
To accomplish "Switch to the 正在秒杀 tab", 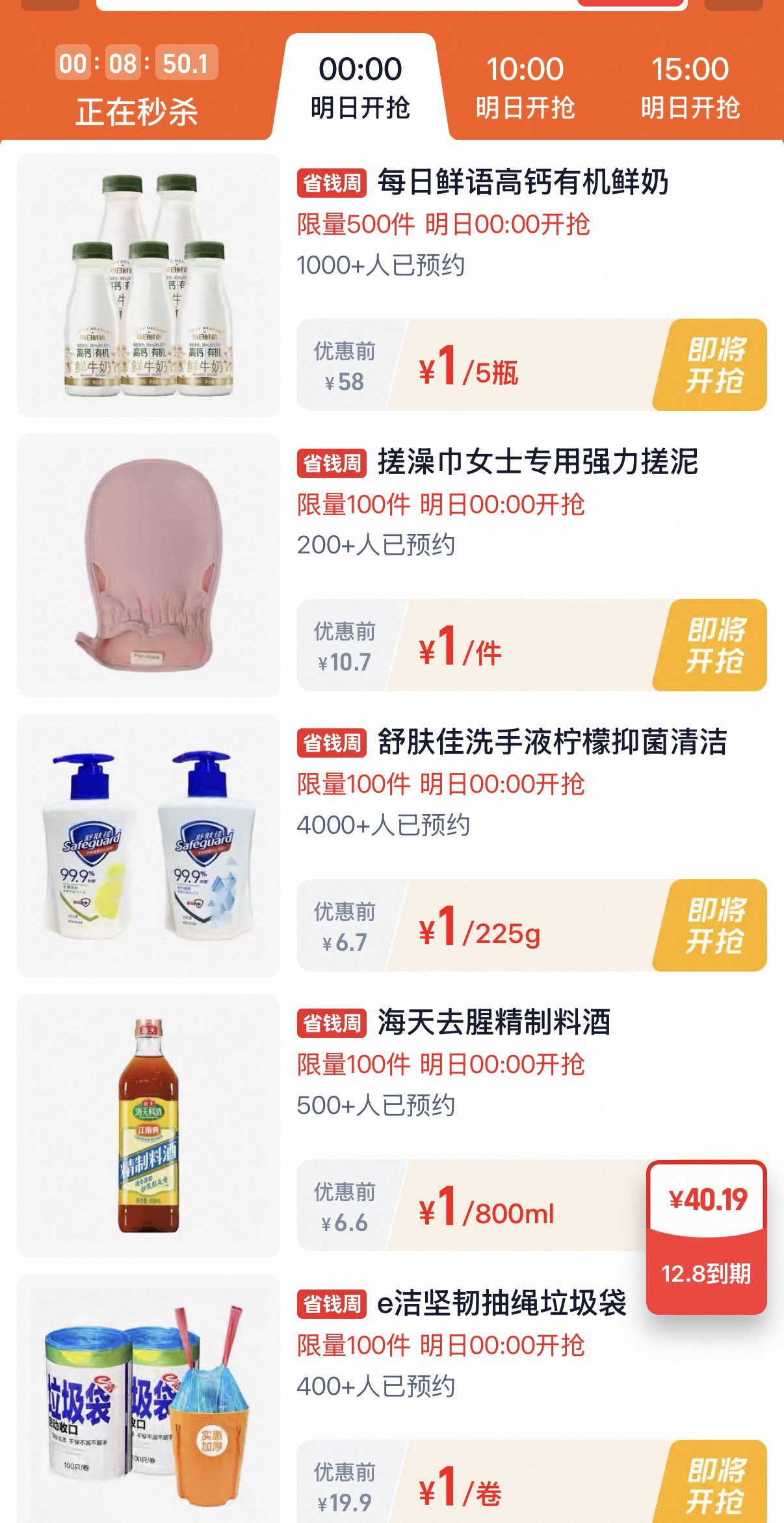I will point(137,88).
